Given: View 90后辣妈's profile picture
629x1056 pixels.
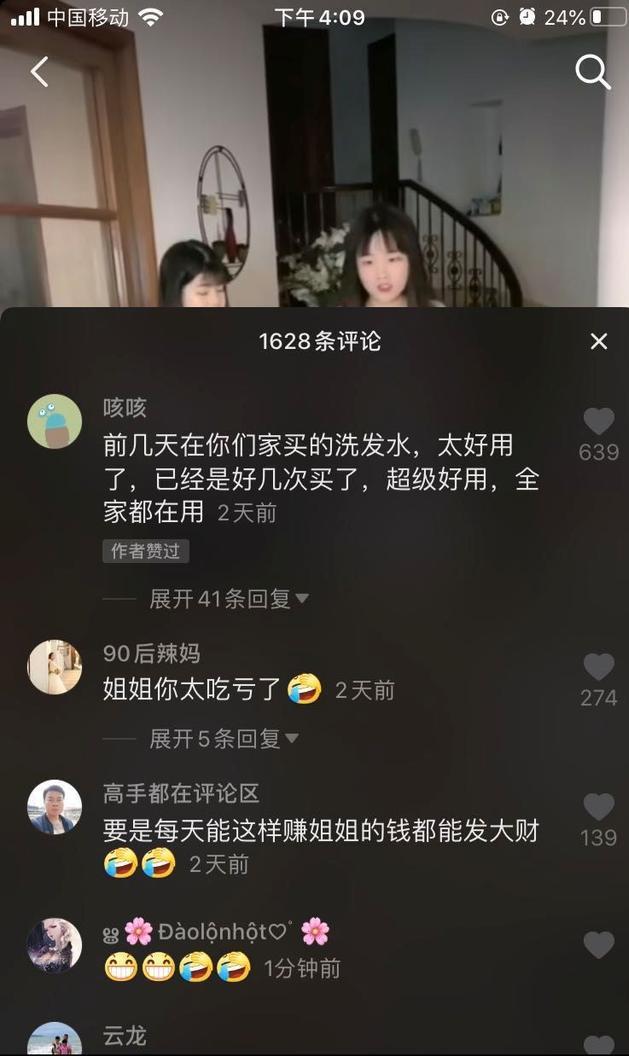Looking at the screenshot, I should point(54,667).
